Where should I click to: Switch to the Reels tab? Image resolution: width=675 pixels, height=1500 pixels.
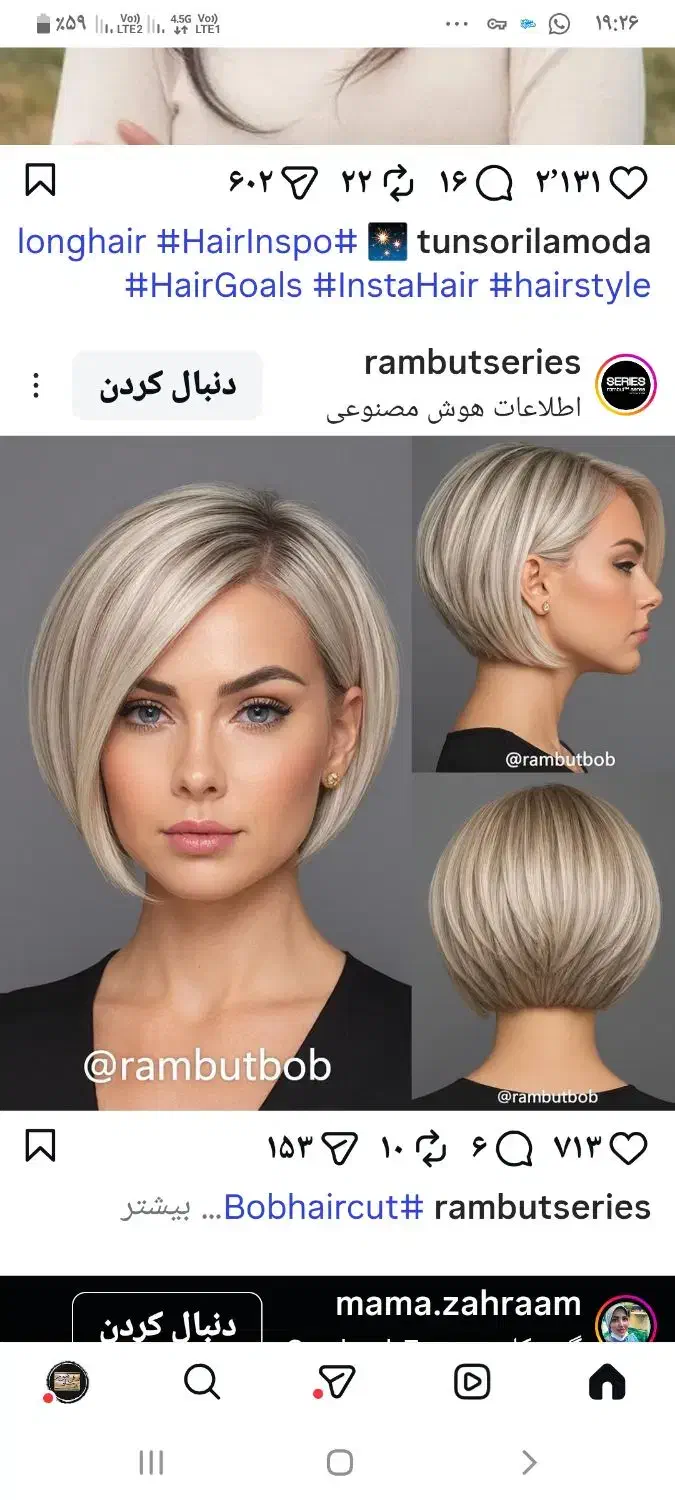472,1382
